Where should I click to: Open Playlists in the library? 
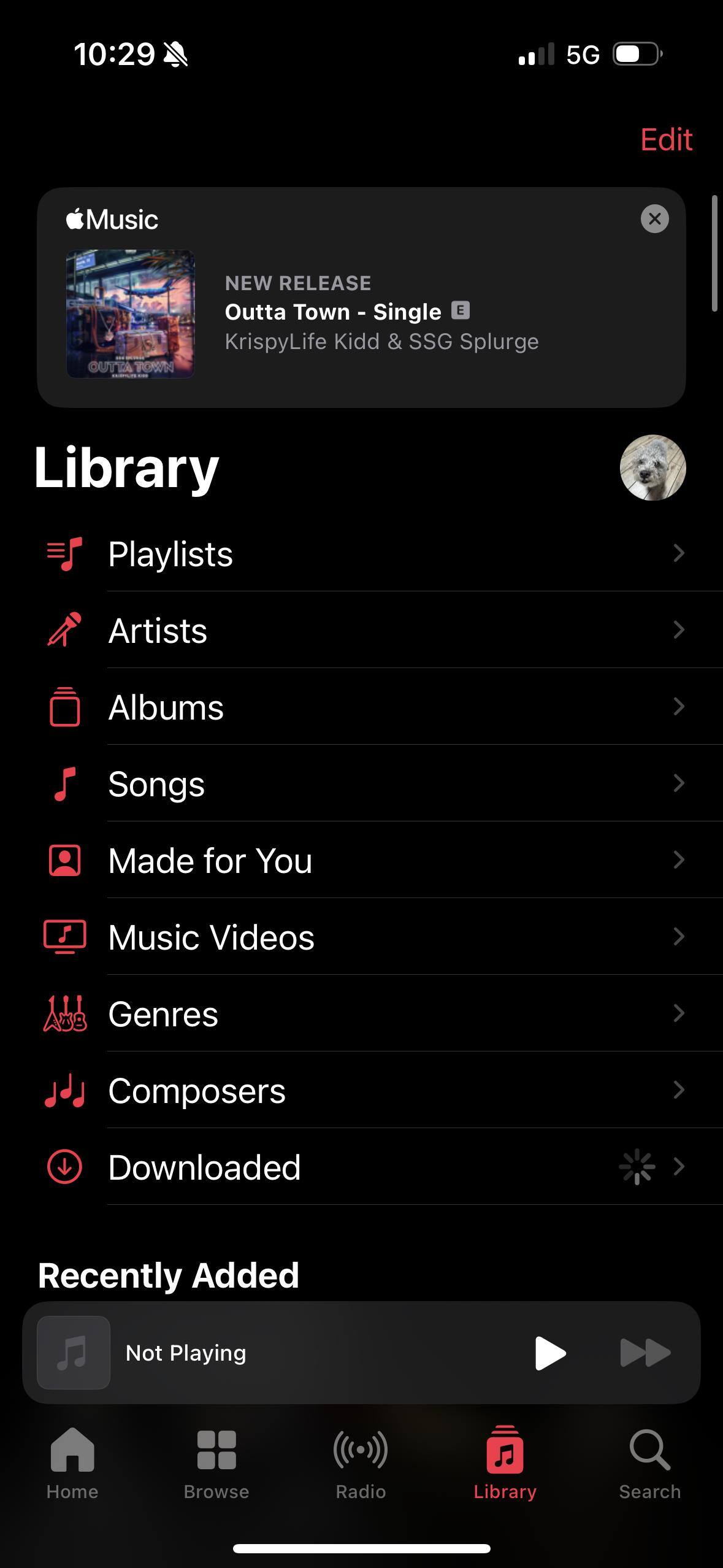(x=362, y=554)
